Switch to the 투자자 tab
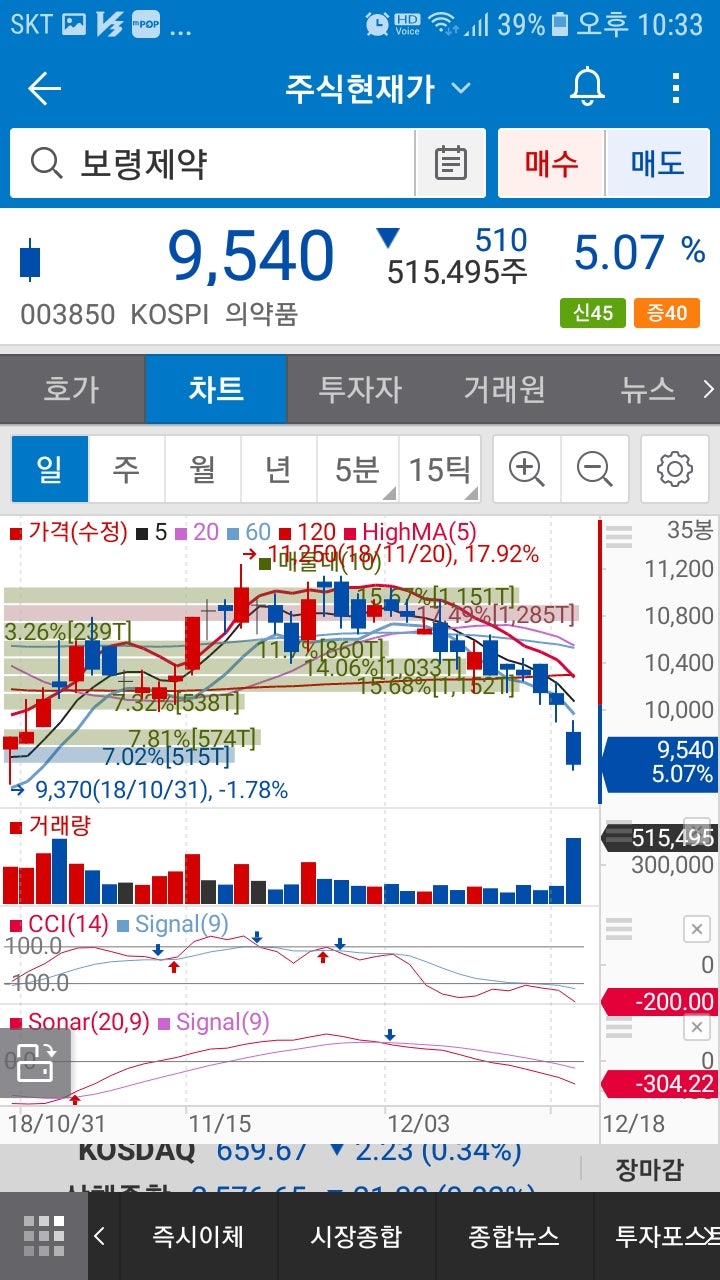The height and width of the screenshot is (1280, 720). pos(360,389)
